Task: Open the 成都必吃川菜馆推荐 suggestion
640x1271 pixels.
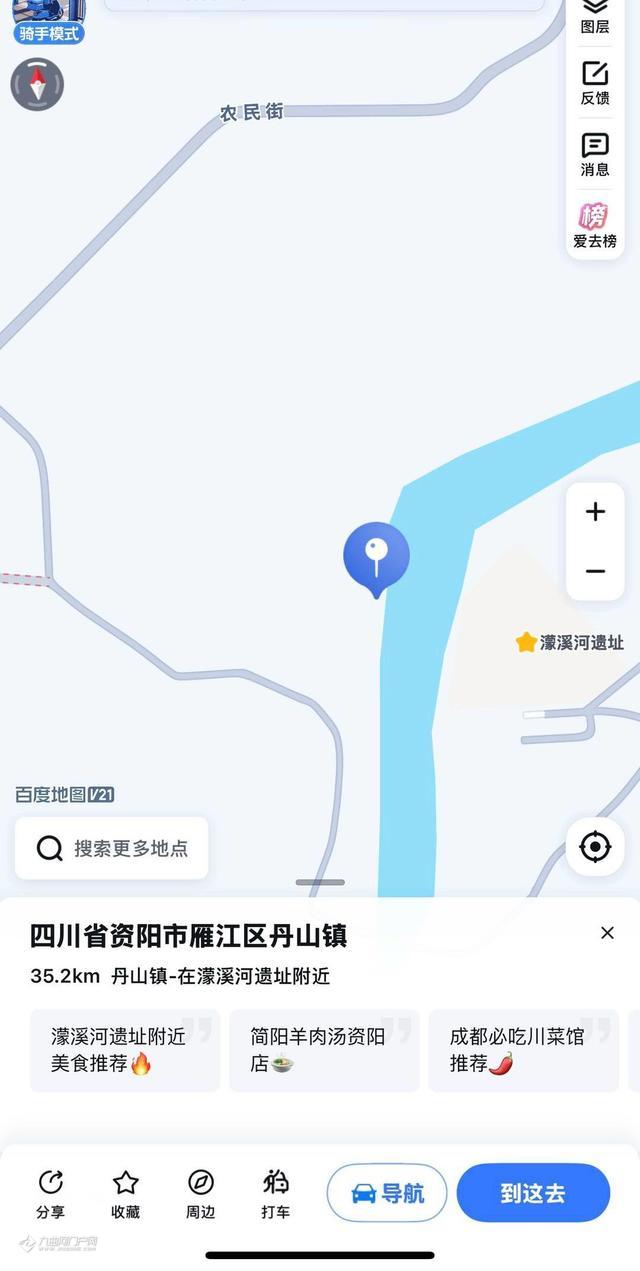Action: [524, 1050]
